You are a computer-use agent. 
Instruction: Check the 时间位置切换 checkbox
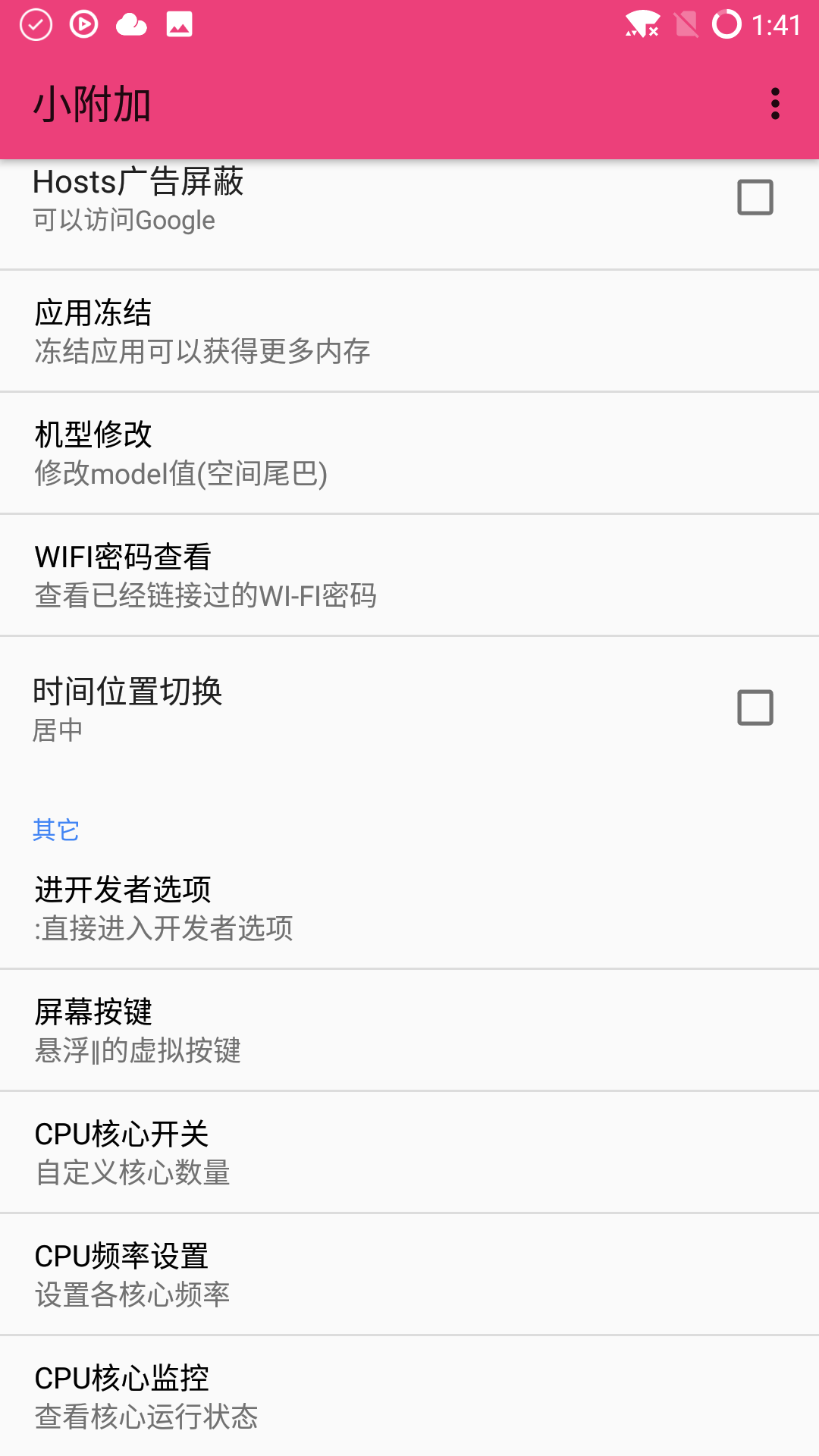755,708
